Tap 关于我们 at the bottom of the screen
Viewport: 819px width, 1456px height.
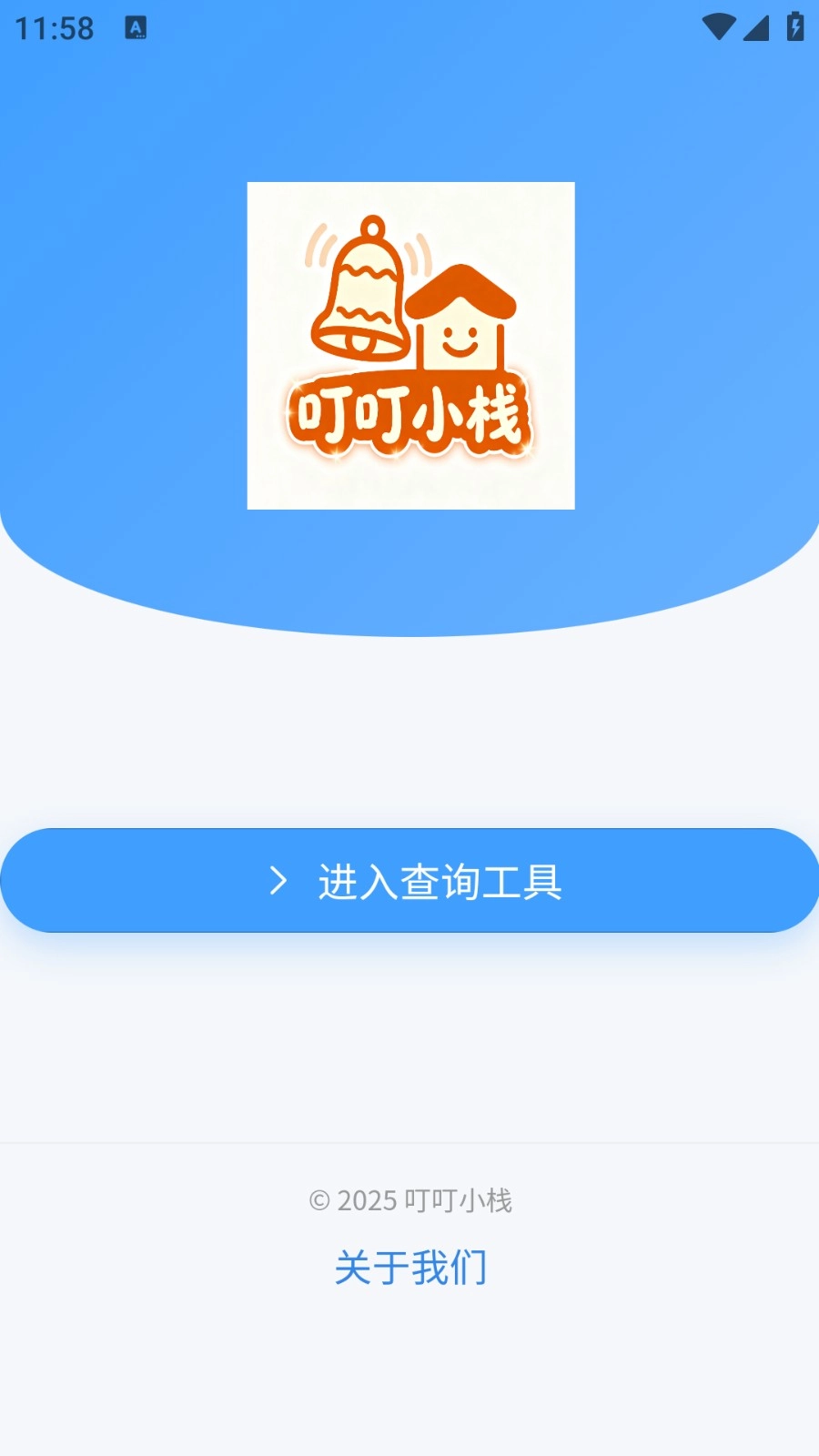411,1267
